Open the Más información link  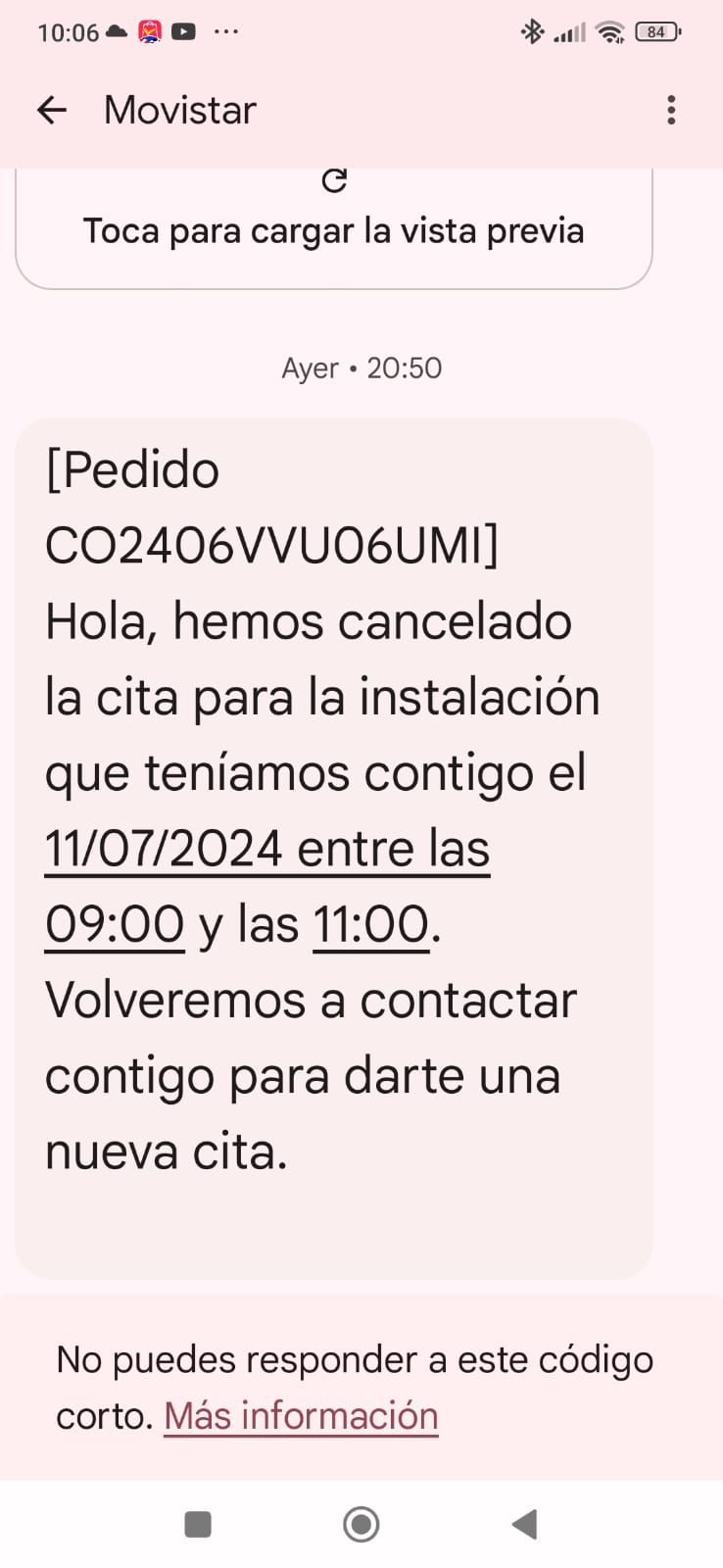(301, 1415)
